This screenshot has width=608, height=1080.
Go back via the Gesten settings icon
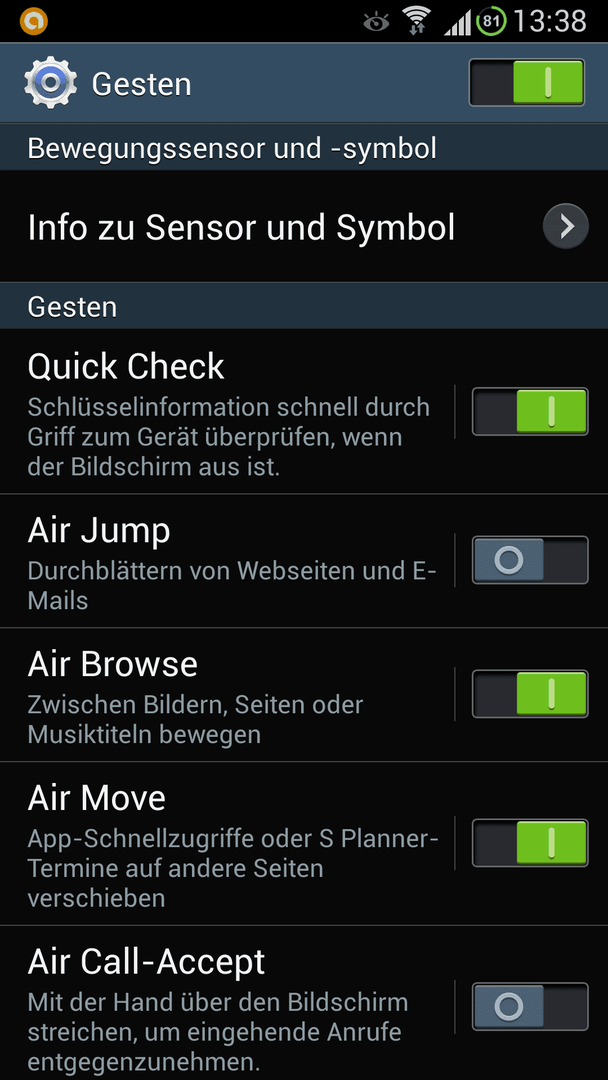(50, 83)
